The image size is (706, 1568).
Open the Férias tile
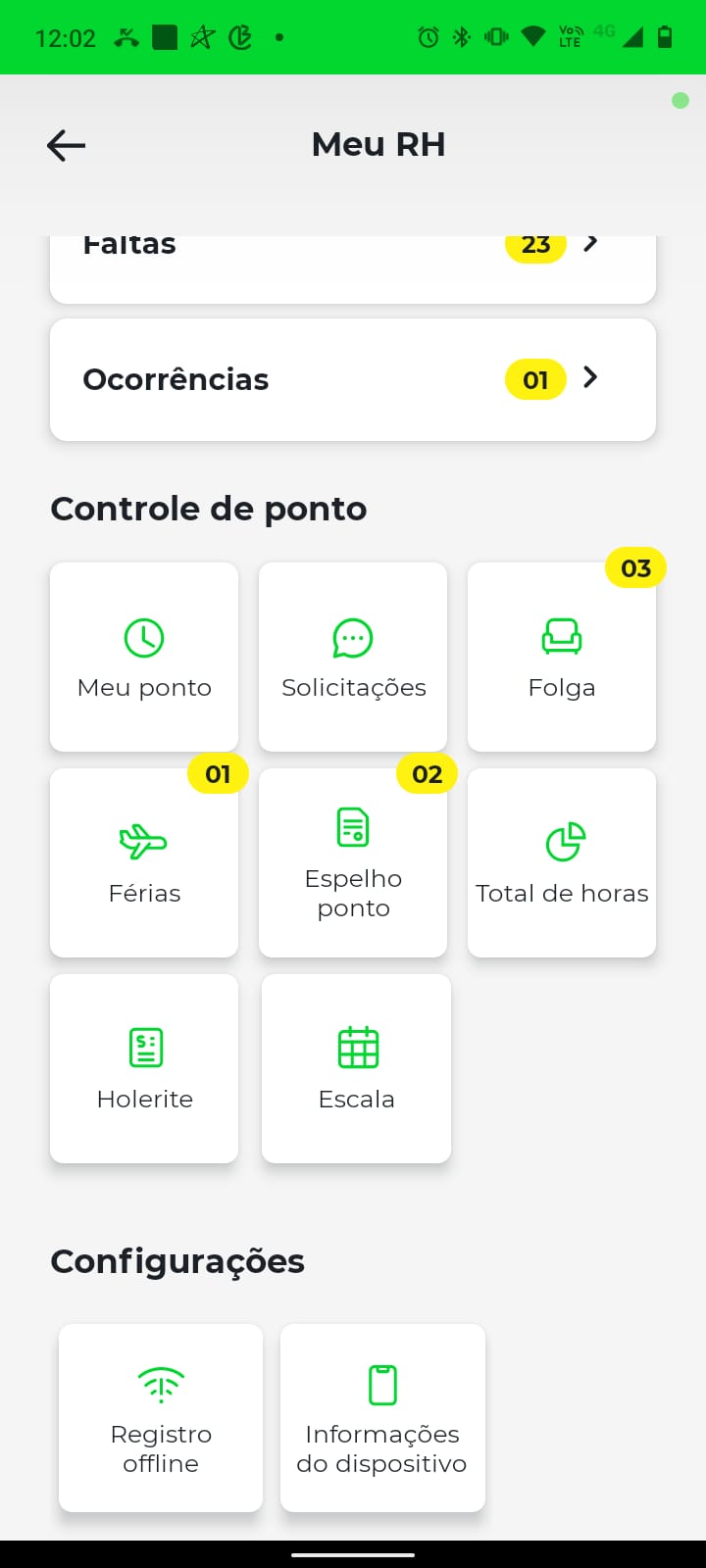pos(144,862)
